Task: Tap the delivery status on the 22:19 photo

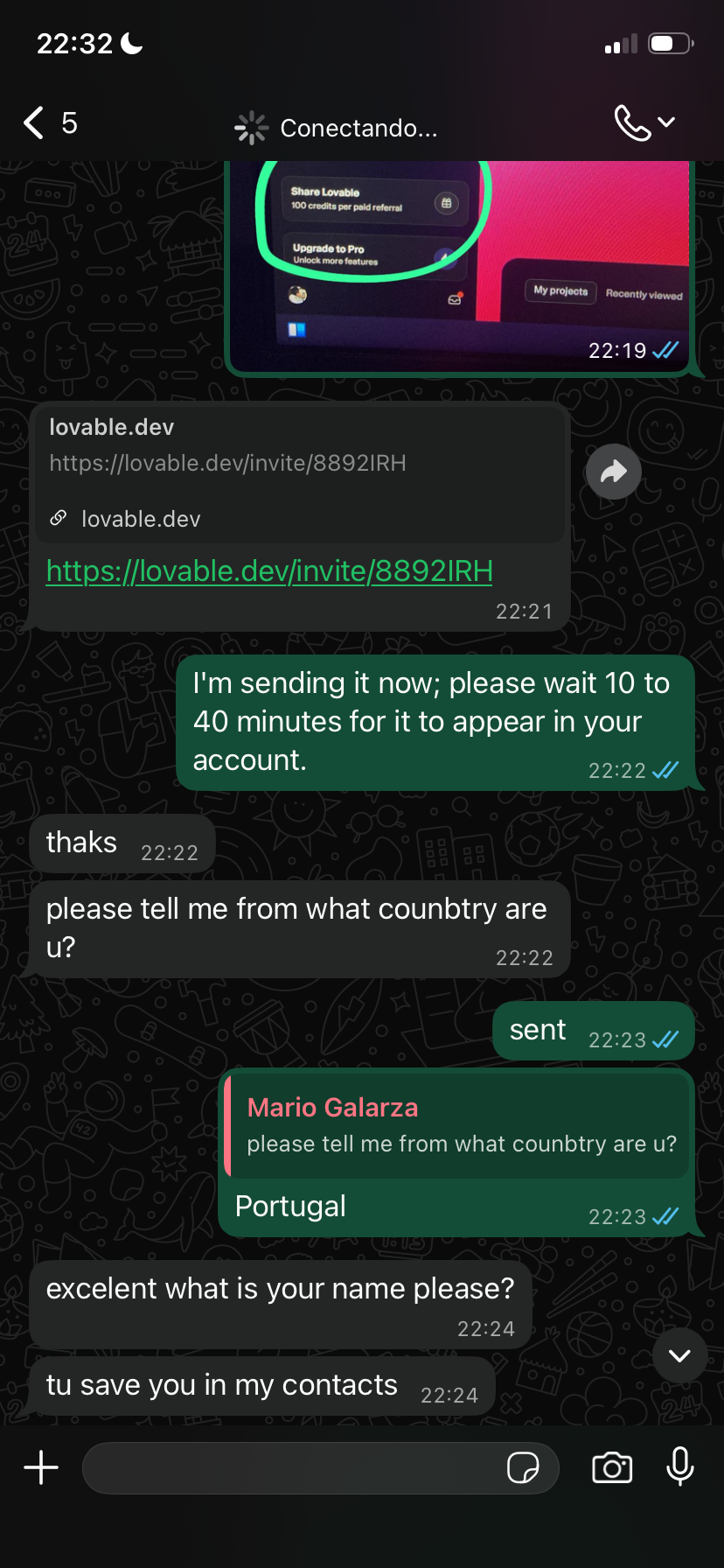Action: (x=665, y=349)
